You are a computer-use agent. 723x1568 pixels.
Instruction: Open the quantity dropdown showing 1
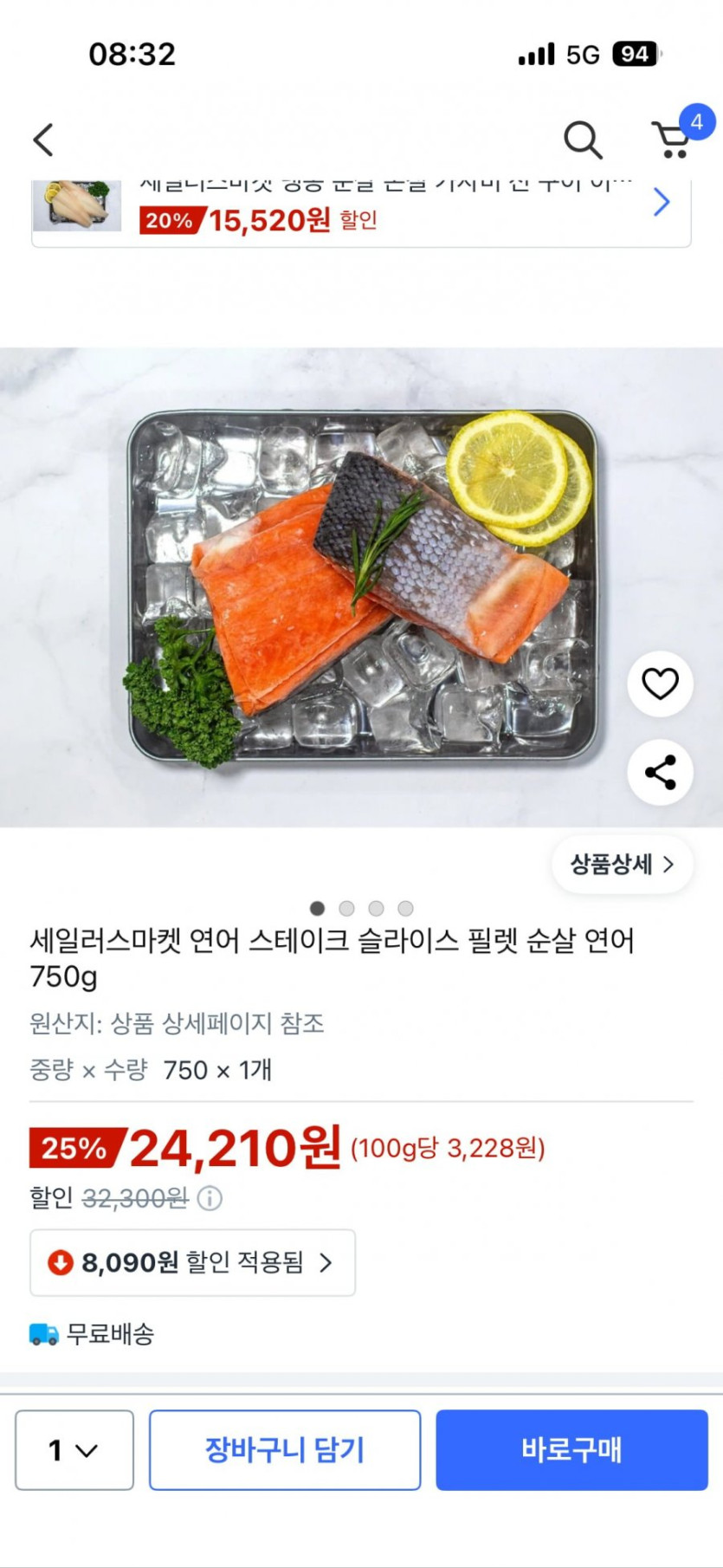point(74,1449)
